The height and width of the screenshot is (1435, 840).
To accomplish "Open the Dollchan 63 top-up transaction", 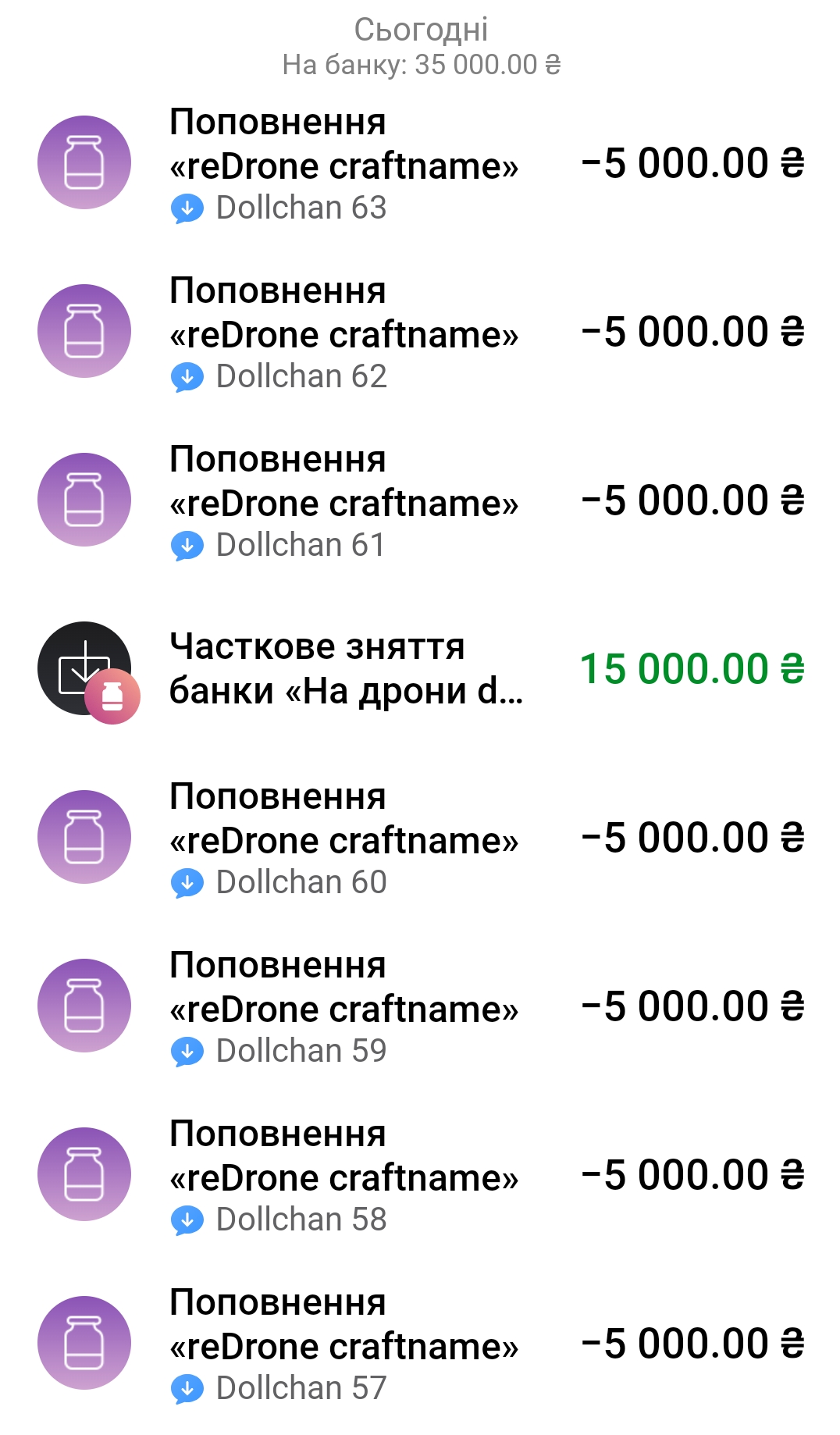I will tap(343, 164).
